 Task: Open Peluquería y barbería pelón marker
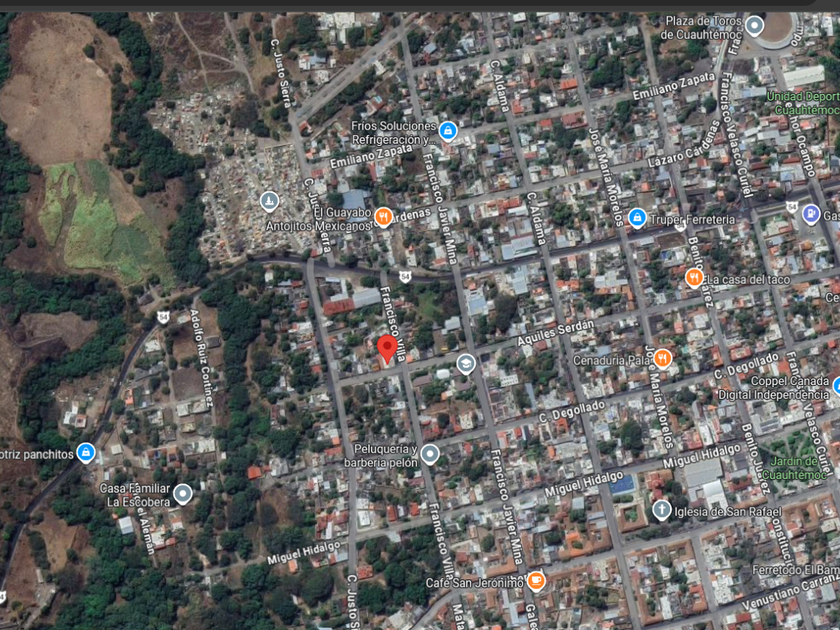430,454
